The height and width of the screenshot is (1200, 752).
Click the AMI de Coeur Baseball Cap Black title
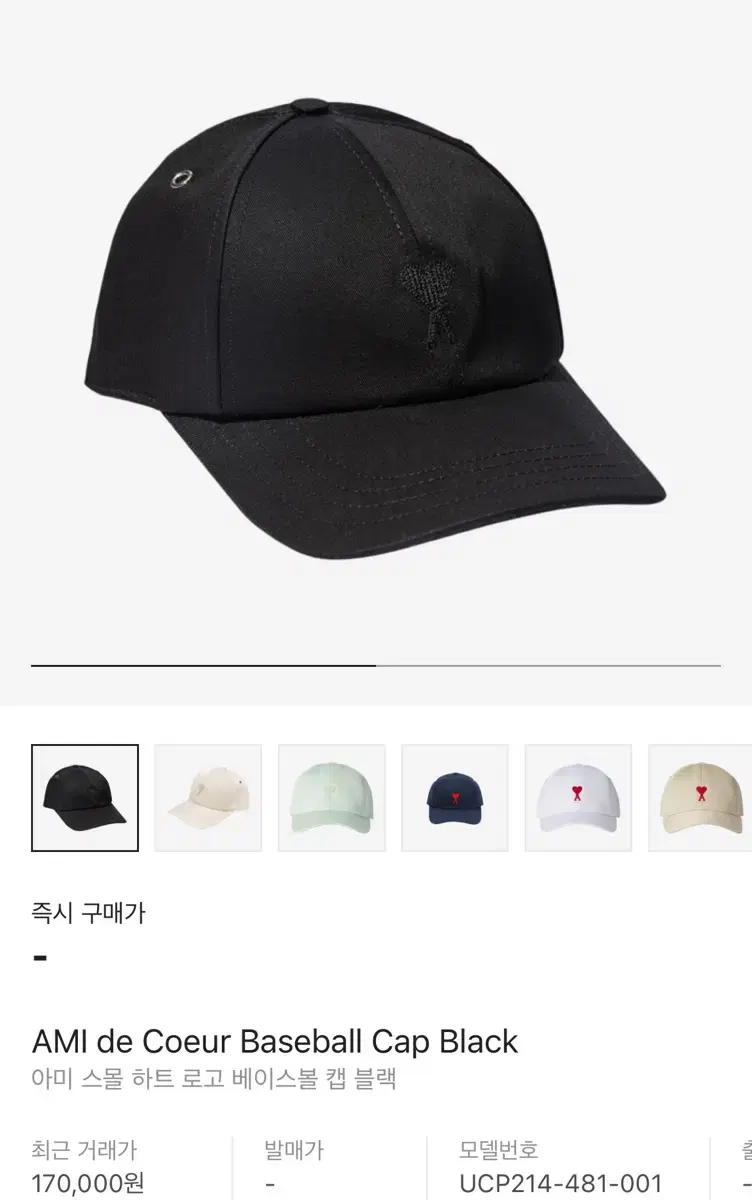(276, 1041)
